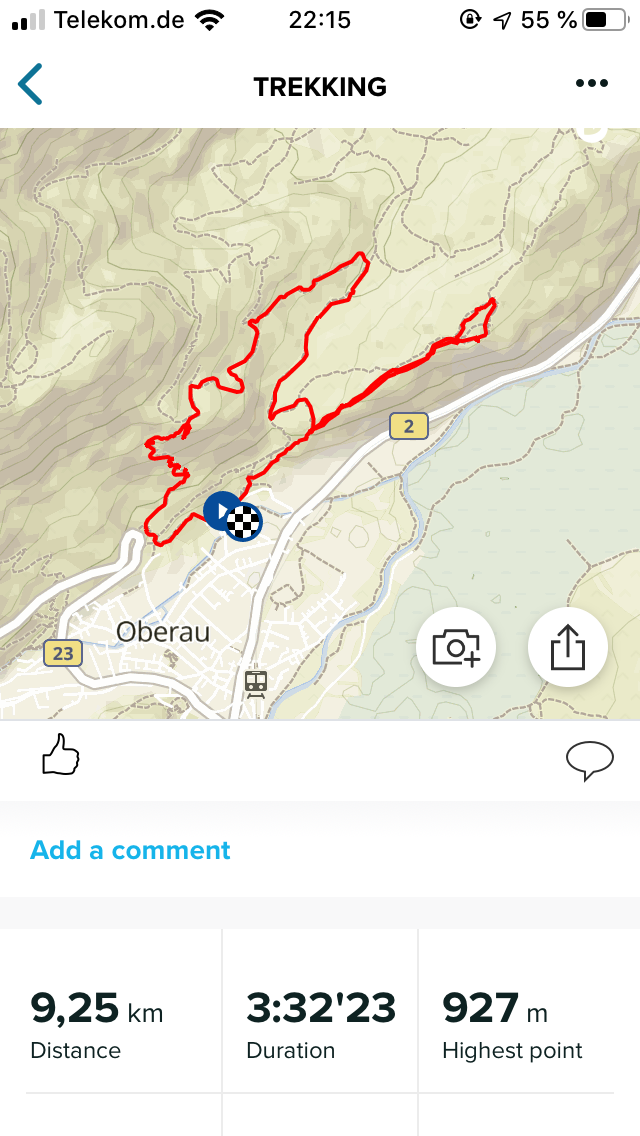Open the three-dot overflow menu

coord(591,84)
